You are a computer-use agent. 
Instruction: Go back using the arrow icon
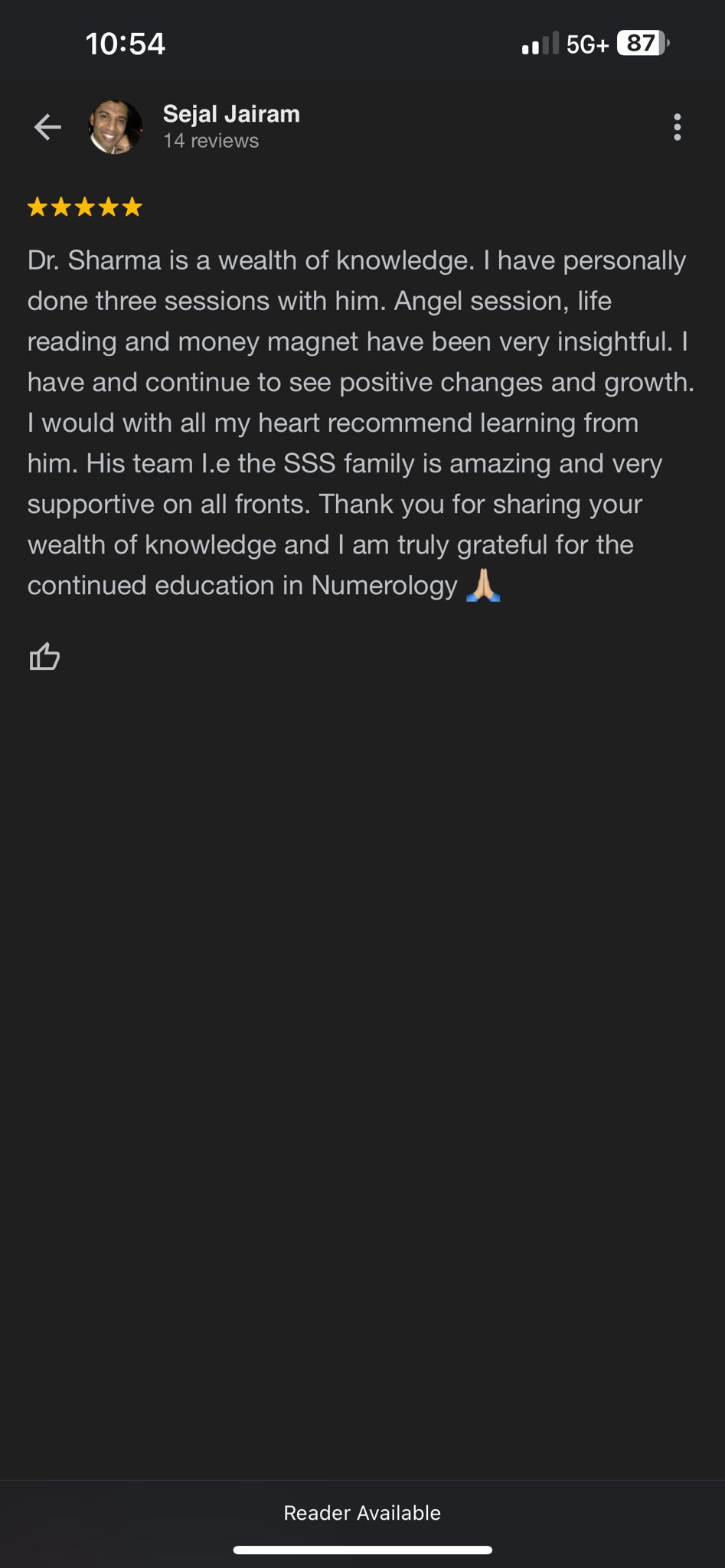[47, 127]
